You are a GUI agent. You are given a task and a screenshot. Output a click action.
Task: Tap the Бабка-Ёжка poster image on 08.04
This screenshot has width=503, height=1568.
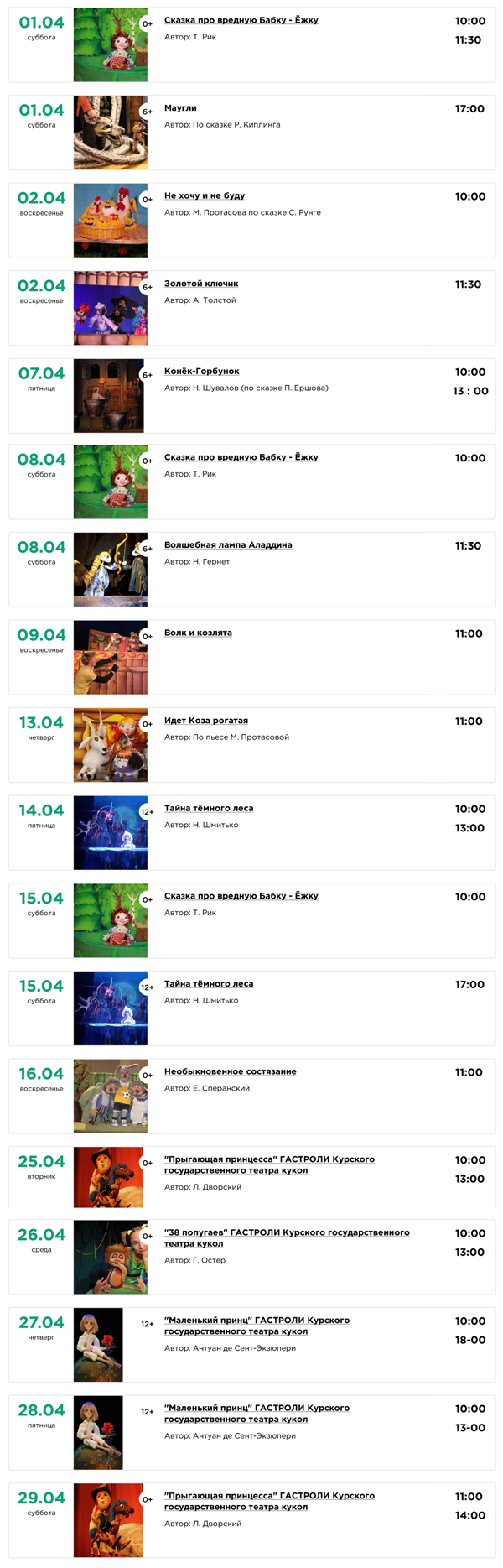pyautogui.click(x=111, y=482)
